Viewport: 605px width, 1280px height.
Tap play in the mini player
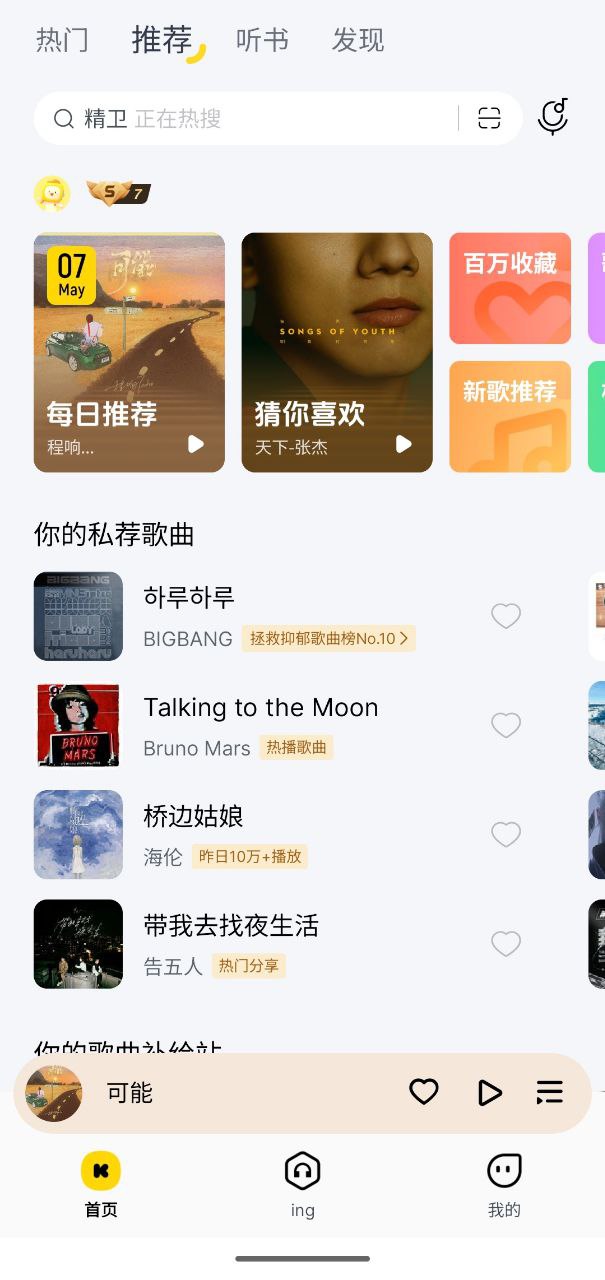488,1092
